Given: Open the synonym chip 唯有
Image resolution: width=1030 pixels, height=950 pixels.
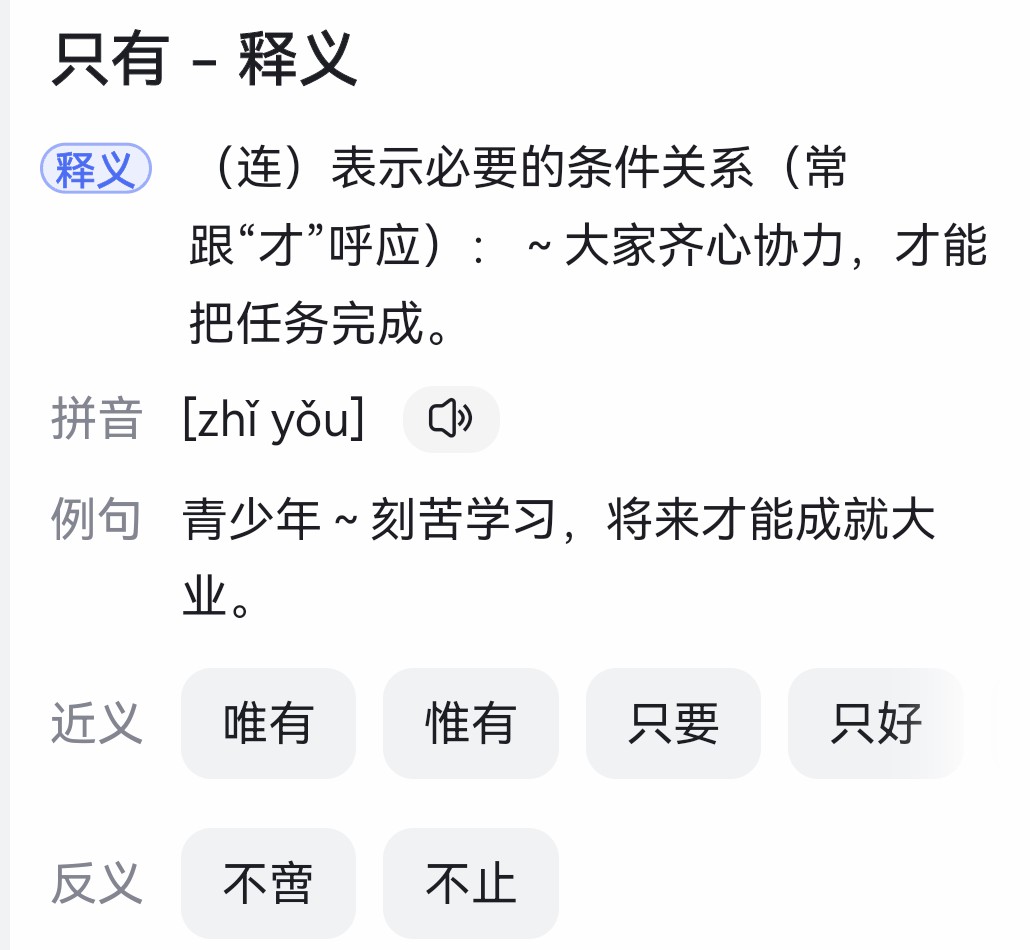Looking at the screenshot, I should (x=268, y=723).
